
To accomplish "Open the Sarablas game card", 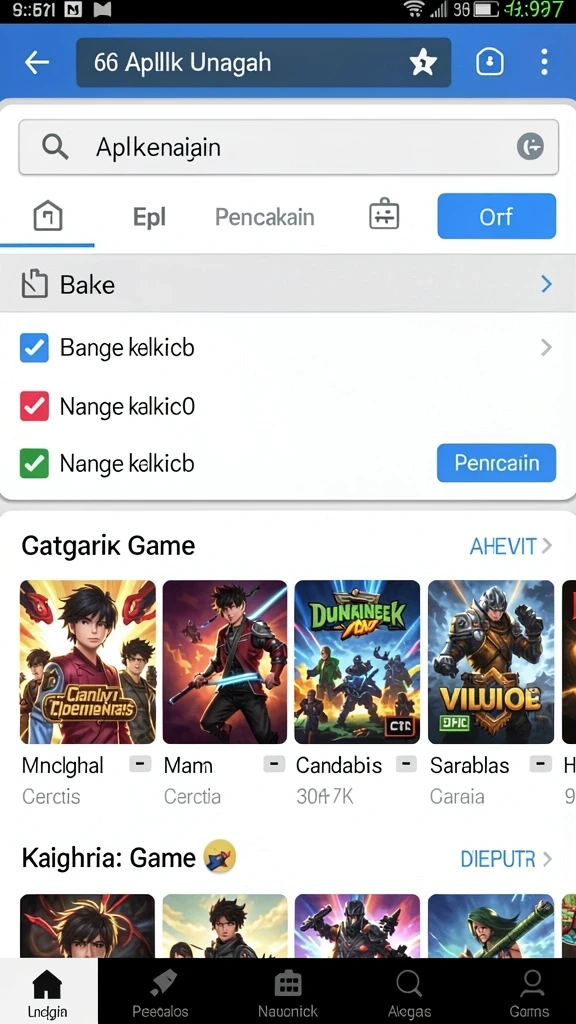I will click(x=490, y=692).
